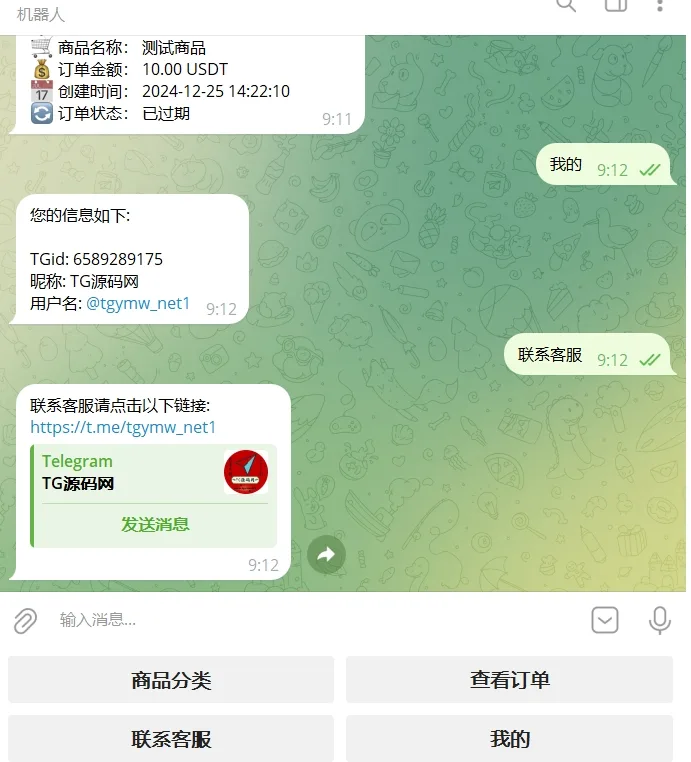Viewport: 691px width, 762px height.
Task: Tap the 发送消息 button in preview
Action: coord(155,524)
